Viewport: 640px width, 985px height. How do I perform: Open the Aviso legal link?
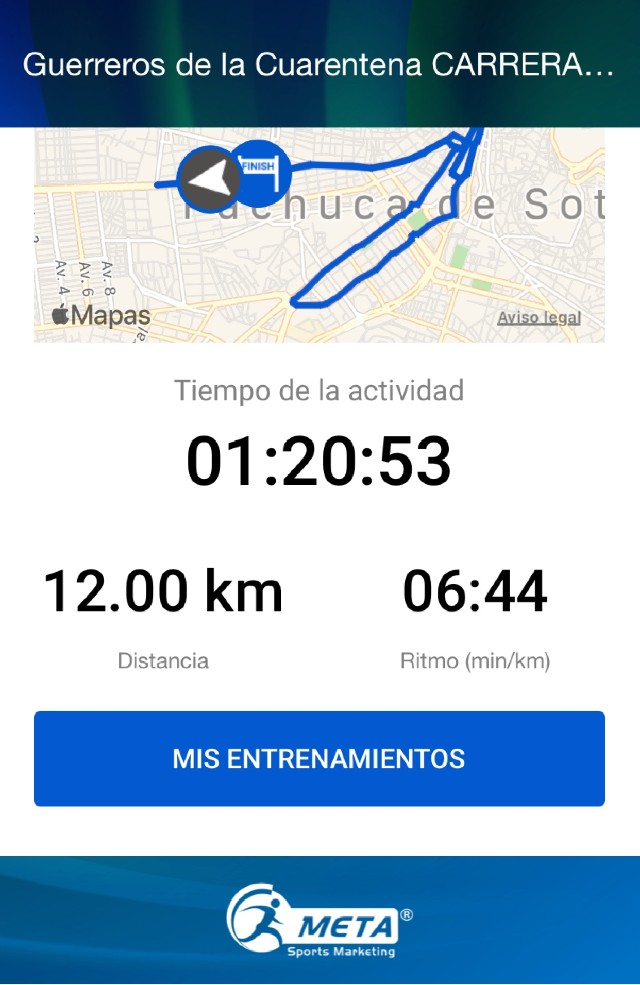tap(538, 318)
